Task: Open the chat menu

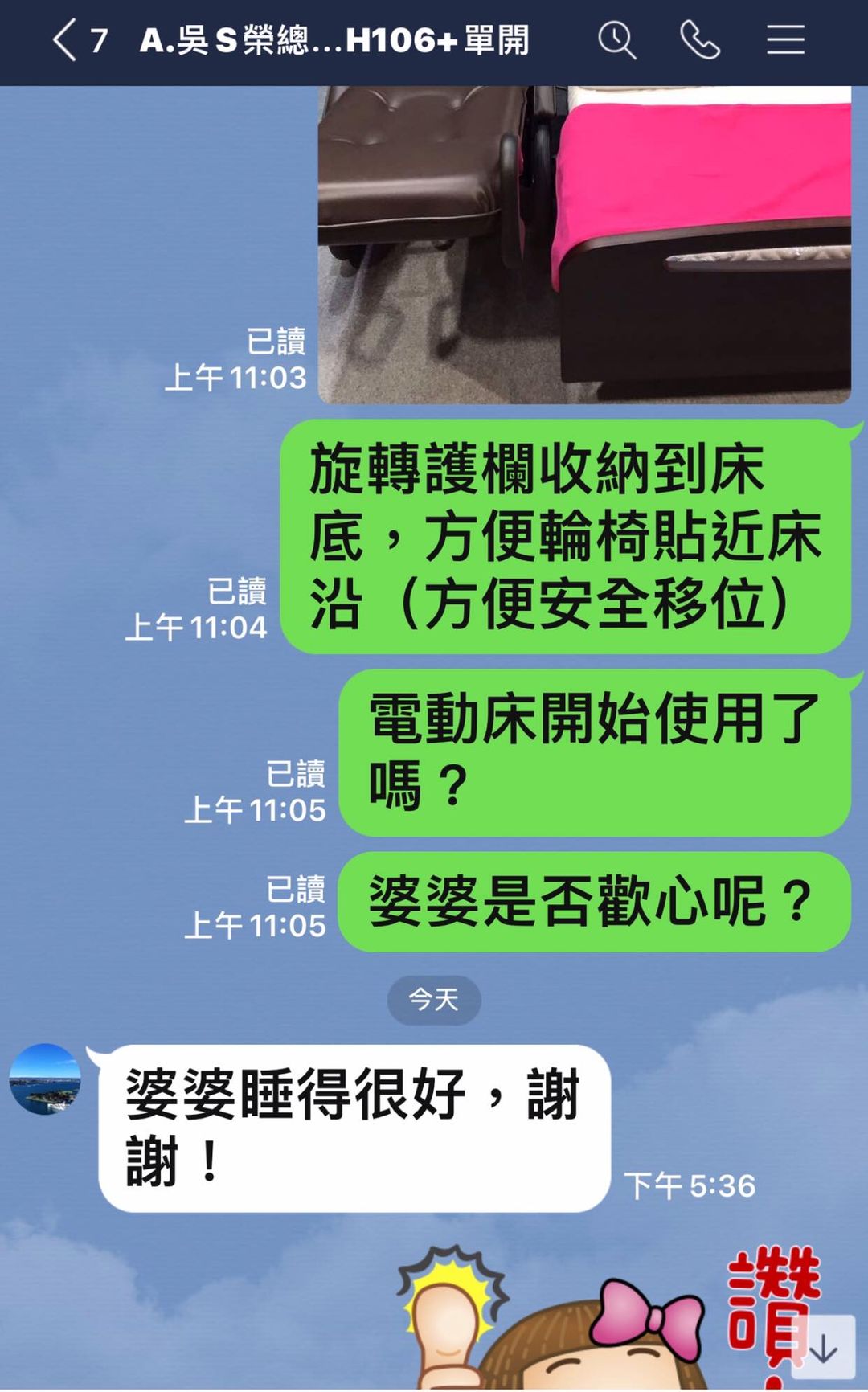Action: click(x=785, y=40)
